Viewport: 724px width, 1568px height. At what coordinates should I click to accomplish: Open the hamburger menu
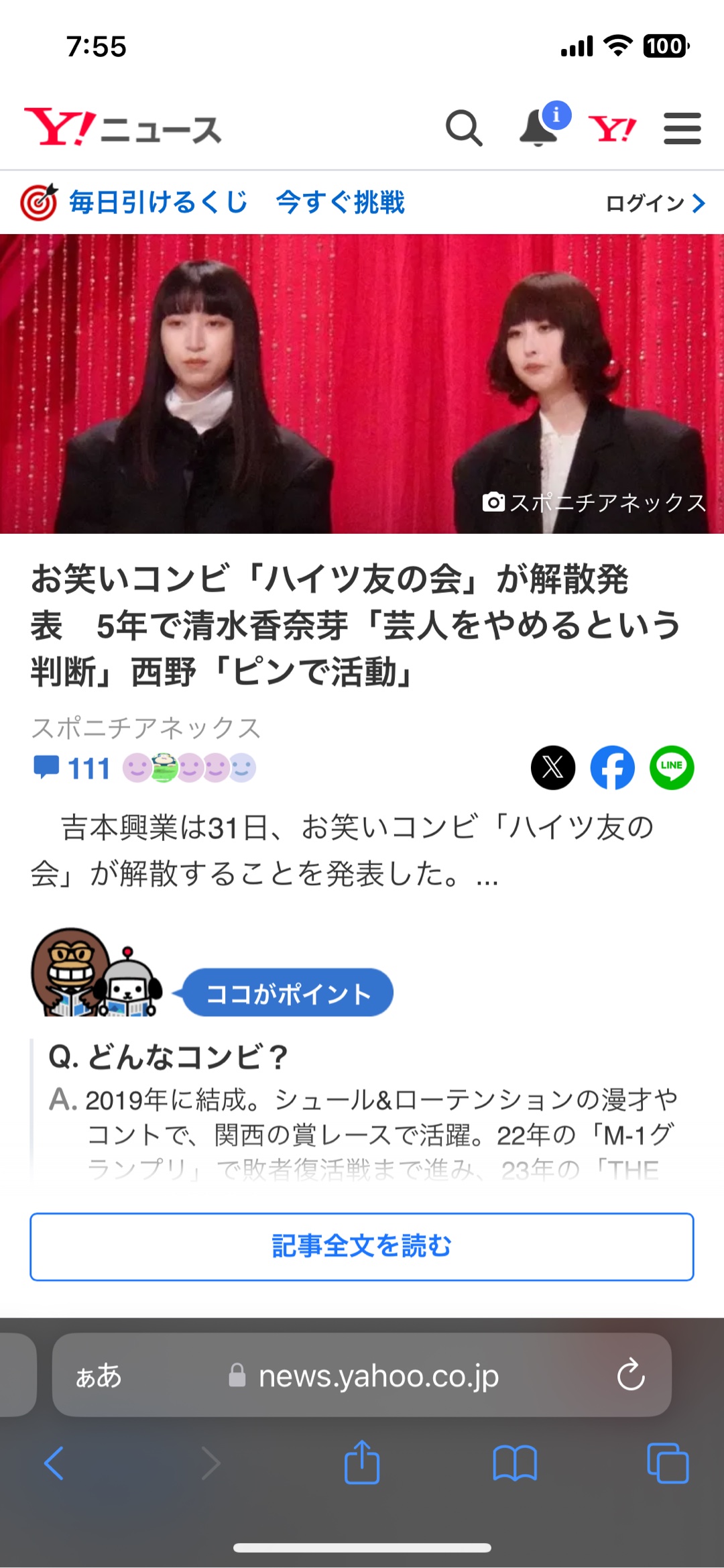pyautogui.click(x=682, y=128)
